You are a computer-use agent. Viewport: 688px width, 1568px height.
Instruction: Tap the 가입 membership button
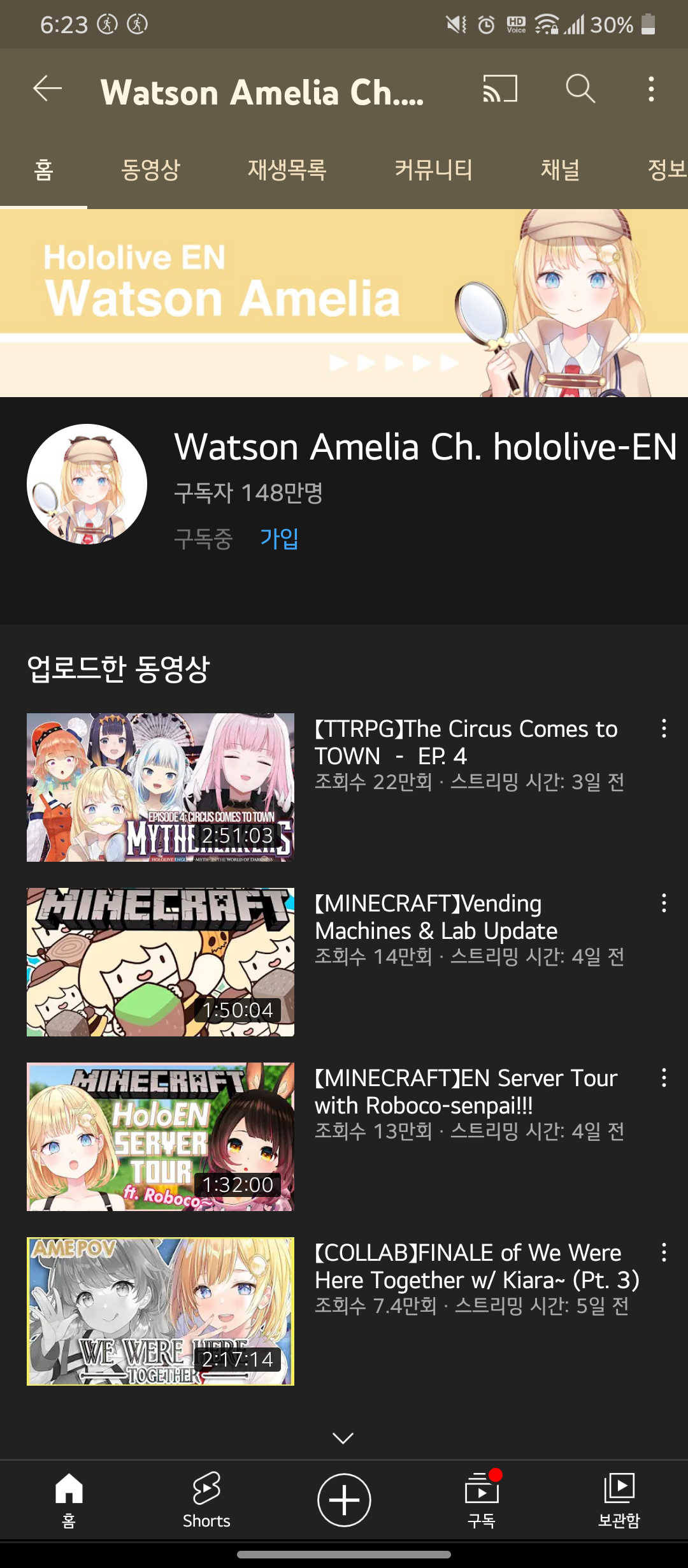(x=279, y=539)
